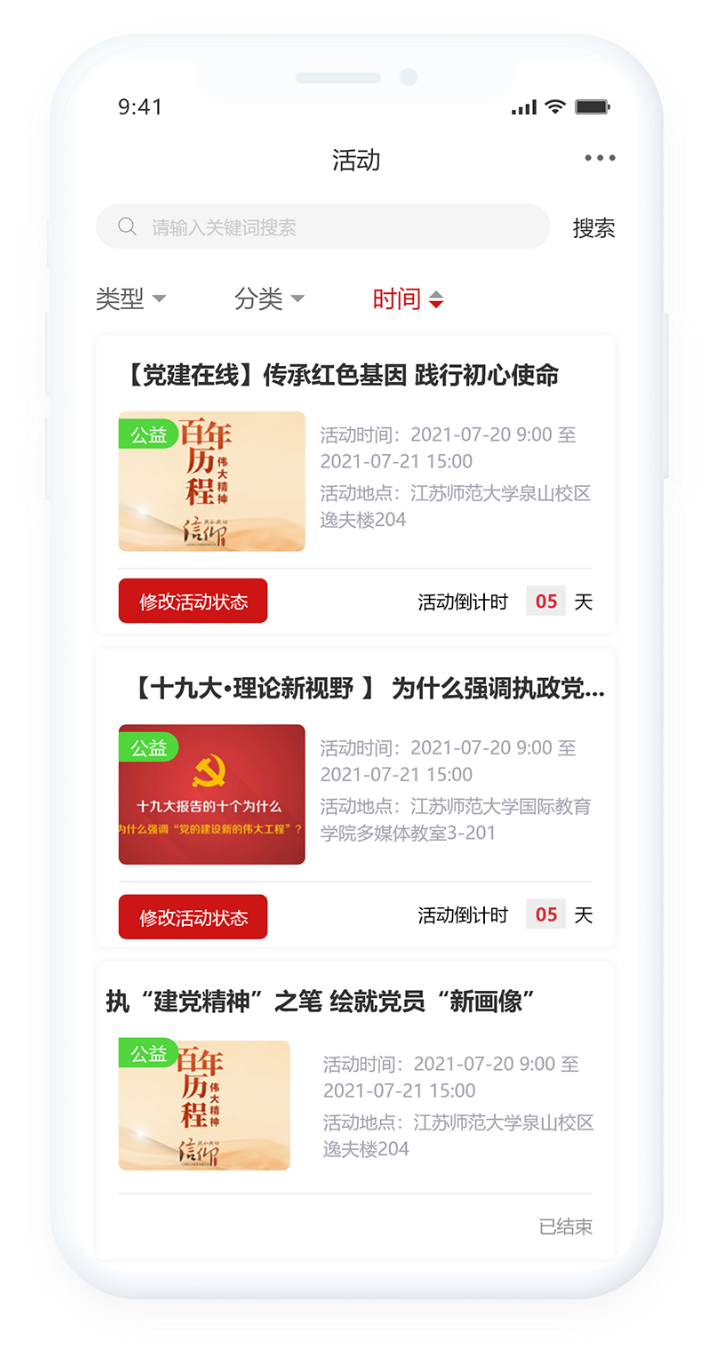Viewport: 714px width, 1364px height.
Task: Open the 执"建党精神"之笔 activity card
Action: point(322,1001)
